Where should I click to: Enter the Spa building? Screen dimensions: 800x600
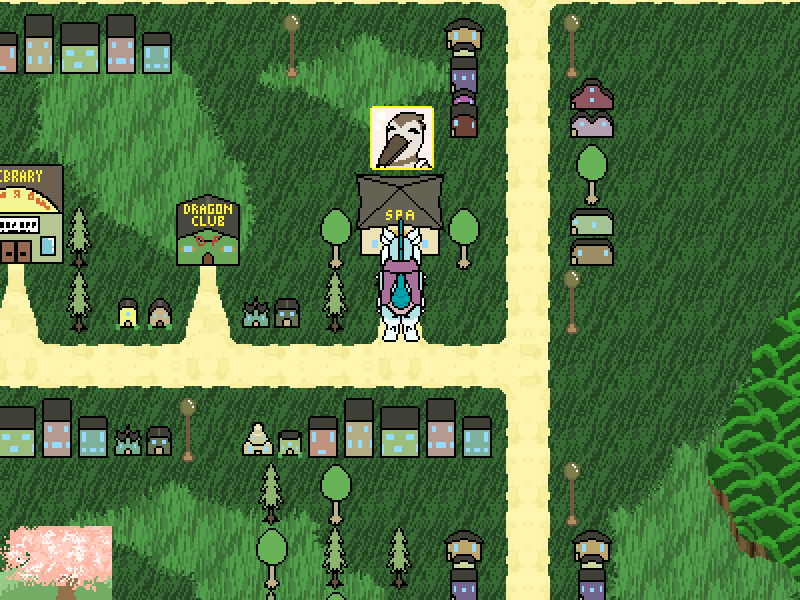click(400, 205)
